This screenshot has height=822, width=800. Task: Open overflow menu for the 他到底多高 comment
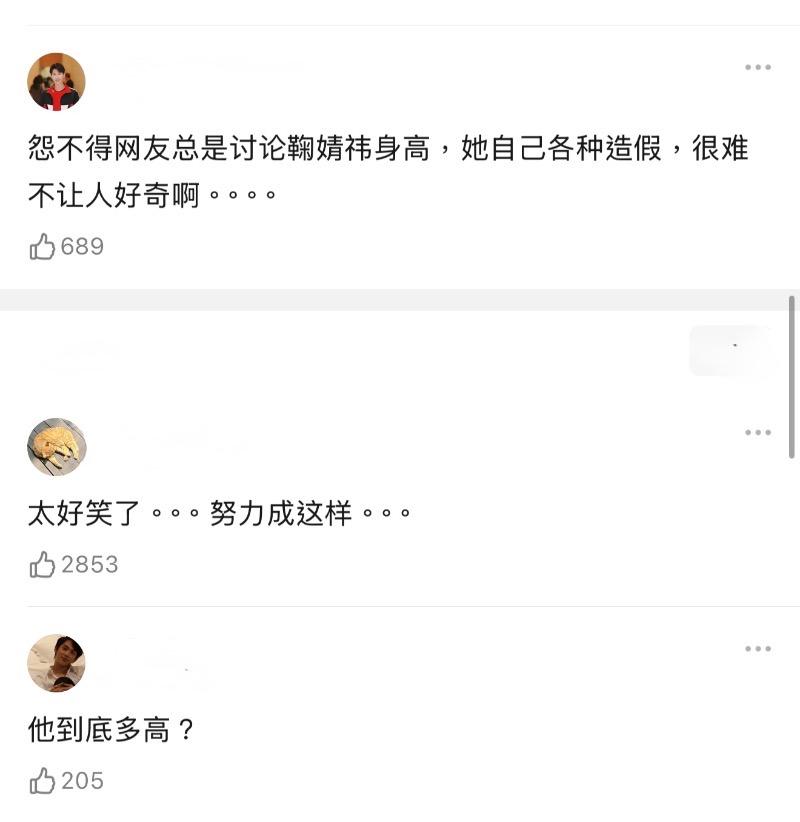[758, 649]
